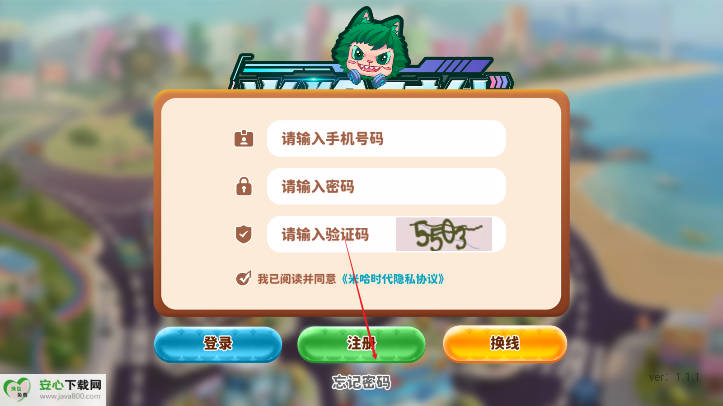
Task: Tap the blue 登录 button
Action: 218,343
